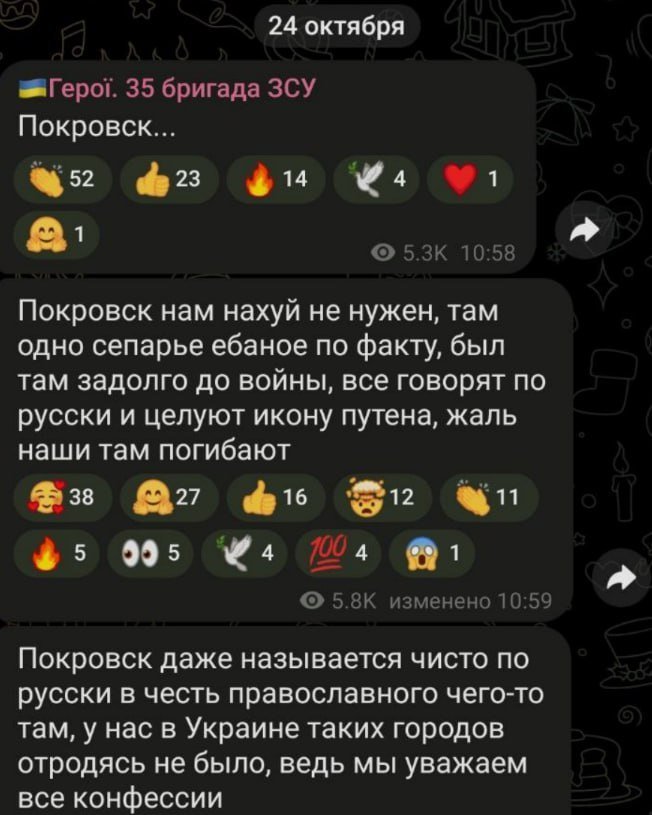Tap the hugging reaction with 1 on the first post
This screenshot has height=815, width=652.
pos(56,235)
